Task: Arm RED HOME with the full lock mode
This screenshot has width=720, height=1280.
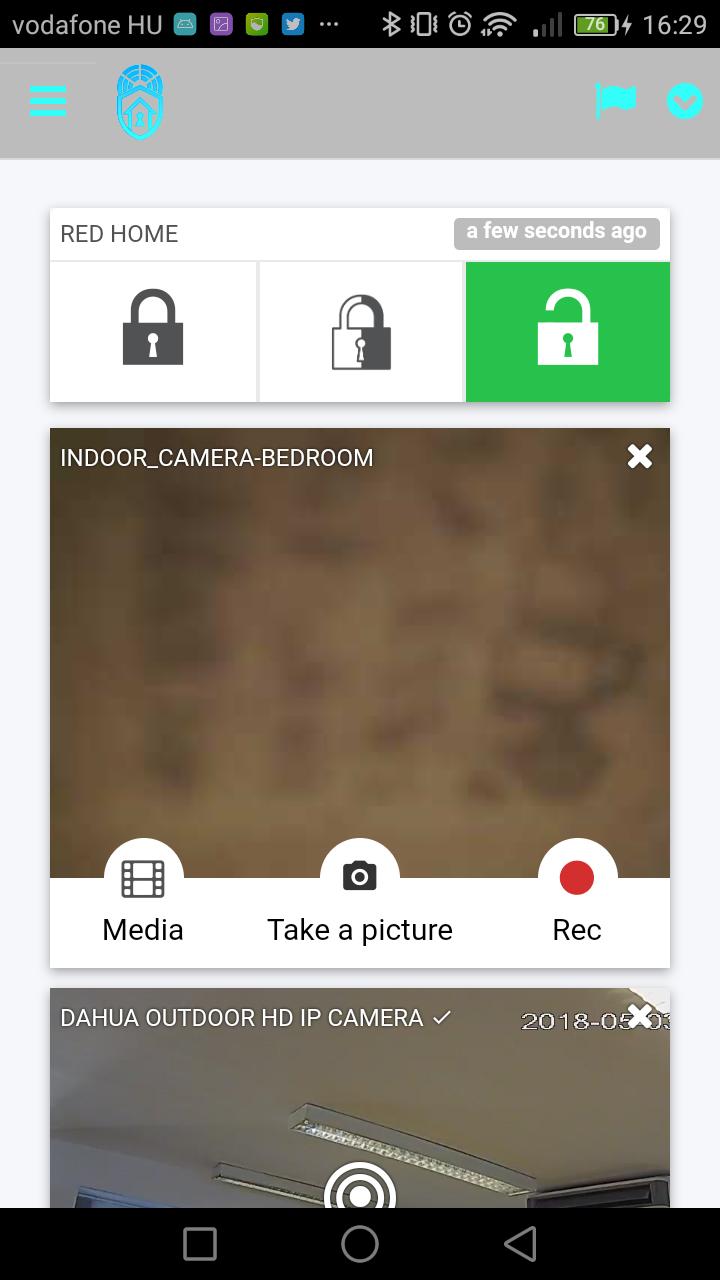Action: click(153, 331)
